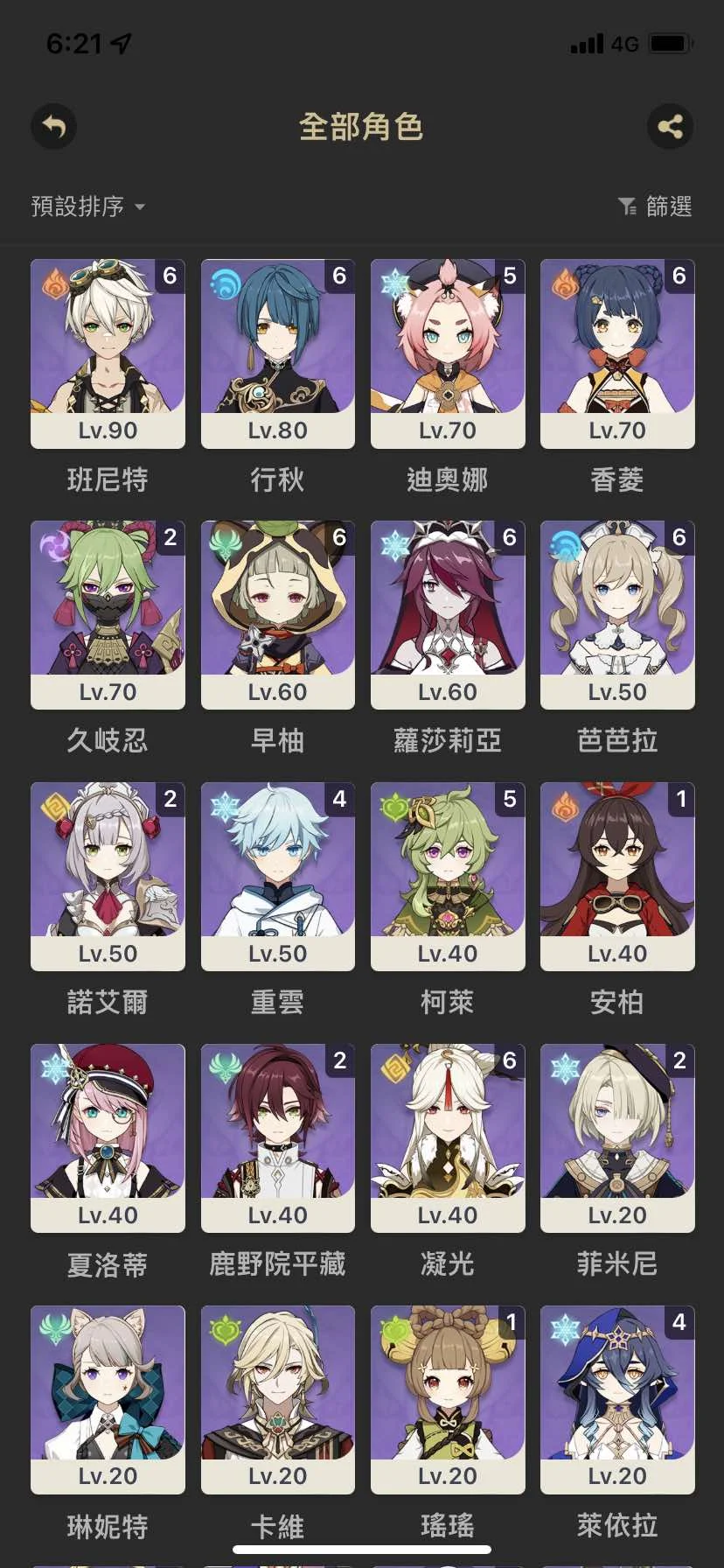Share the character list

(x=670, y=127)
